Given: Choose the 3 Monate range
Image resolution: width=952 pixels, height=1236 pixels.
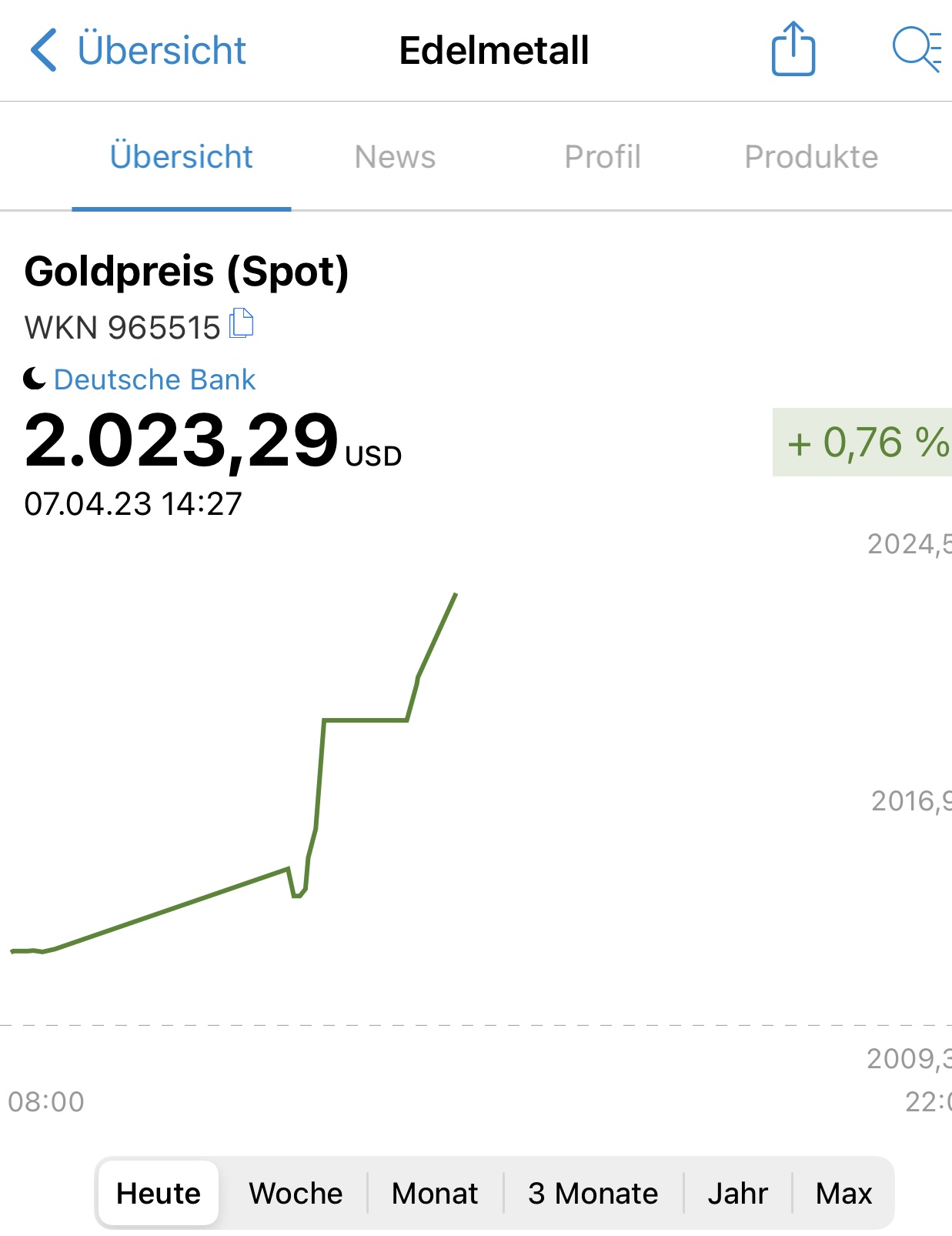Looking at the screenshot, I should pos(593,1194).
